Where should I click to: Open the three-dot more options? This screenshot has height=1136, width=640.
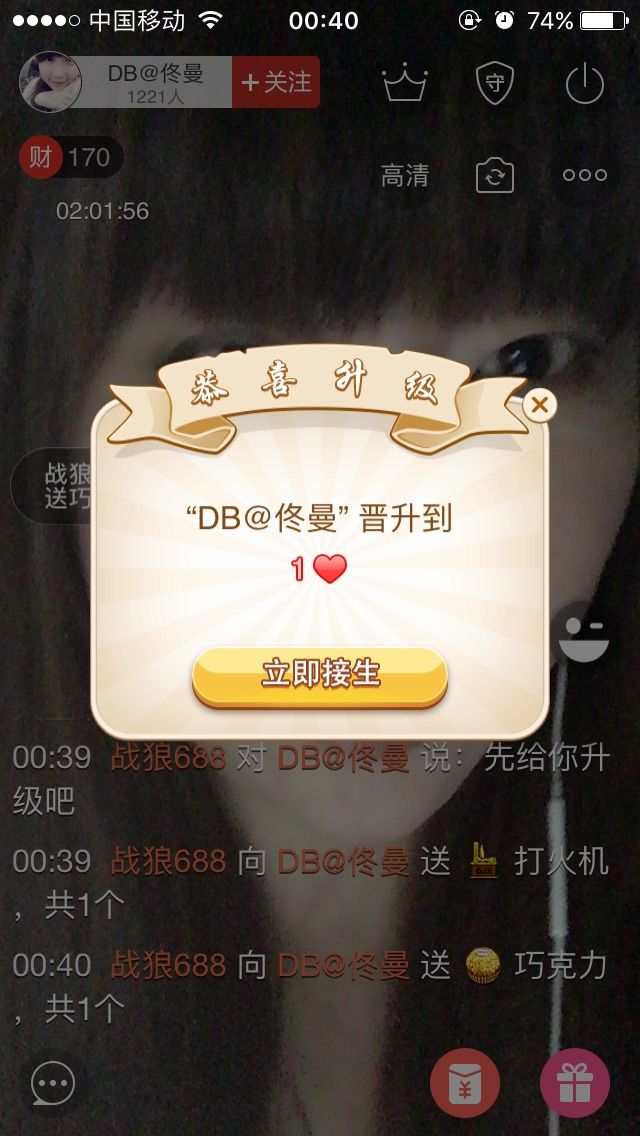pyautogui.click(x=585, y=175)
